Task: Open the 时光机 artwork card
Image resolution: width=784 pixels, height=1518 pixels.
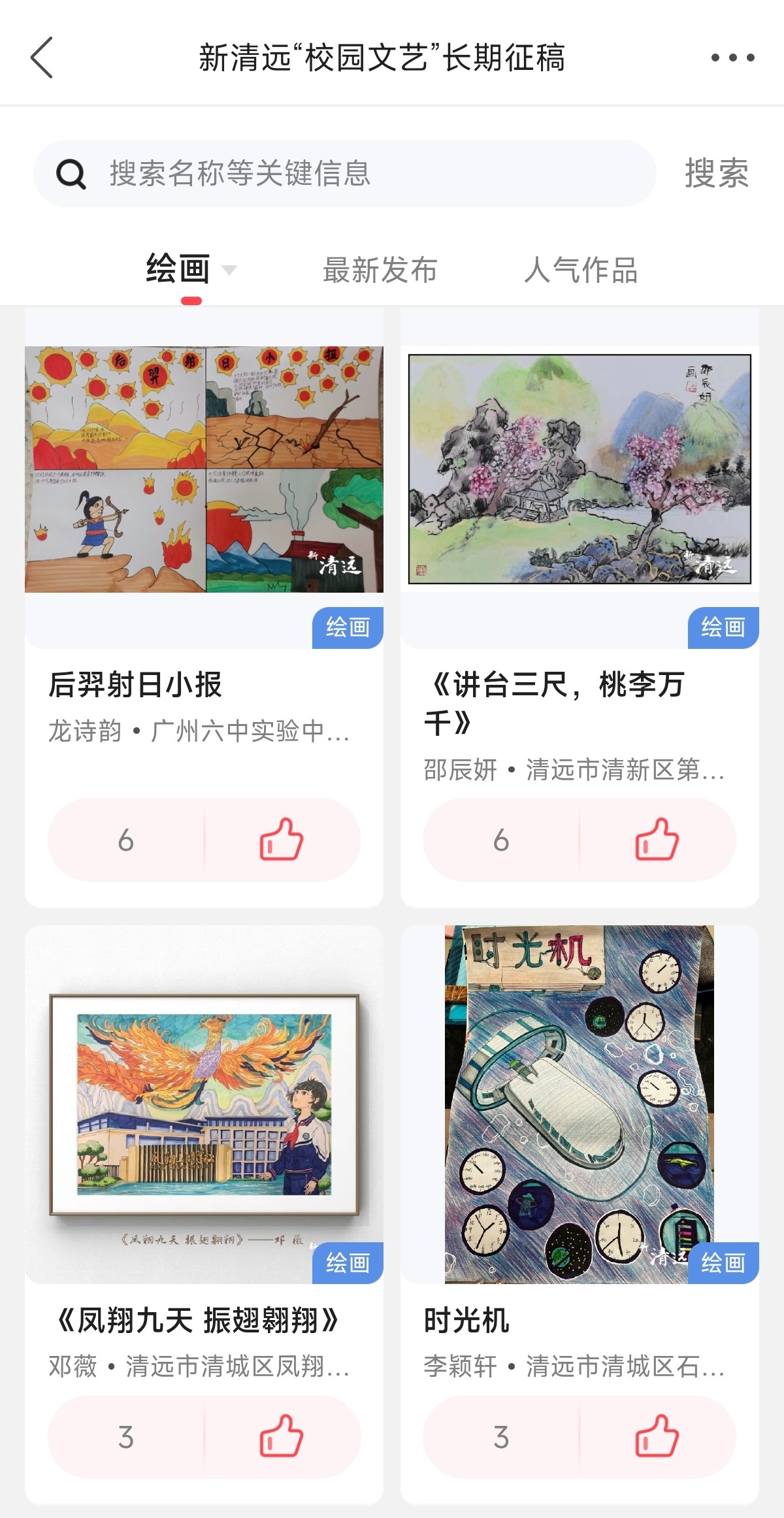Action: coord(580,1104)
